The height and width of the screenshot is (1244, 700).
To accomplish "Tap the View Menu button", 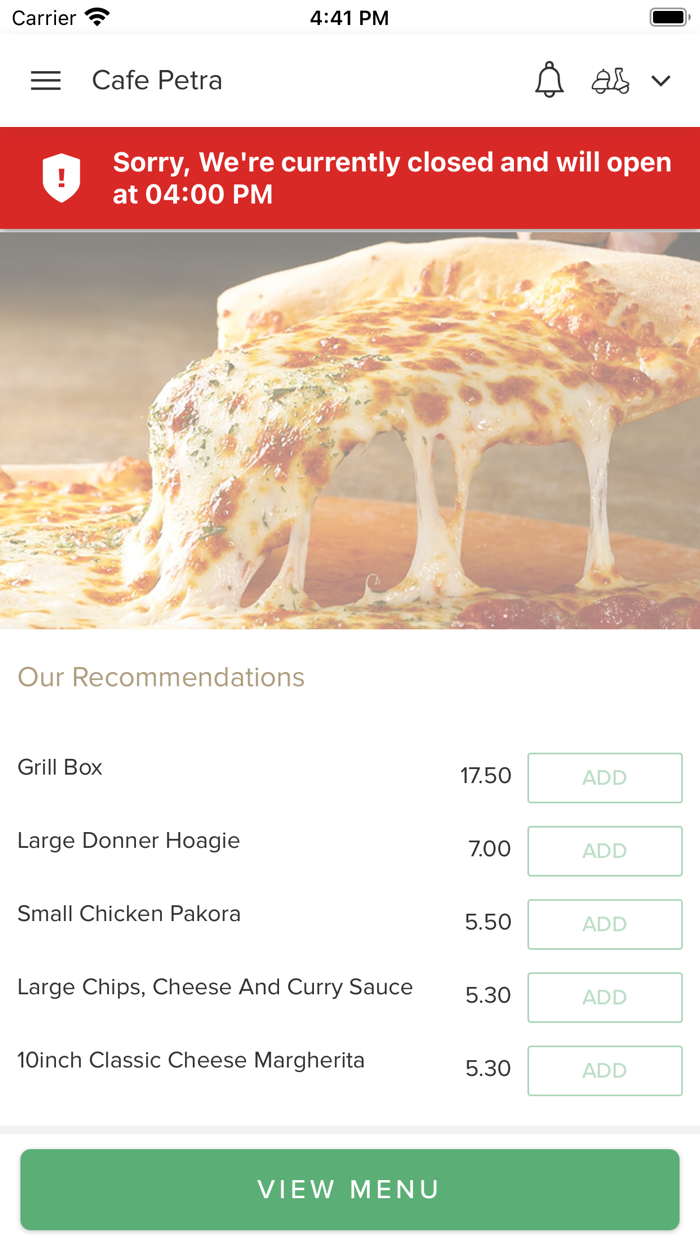I will click(x=350, y=1189).
